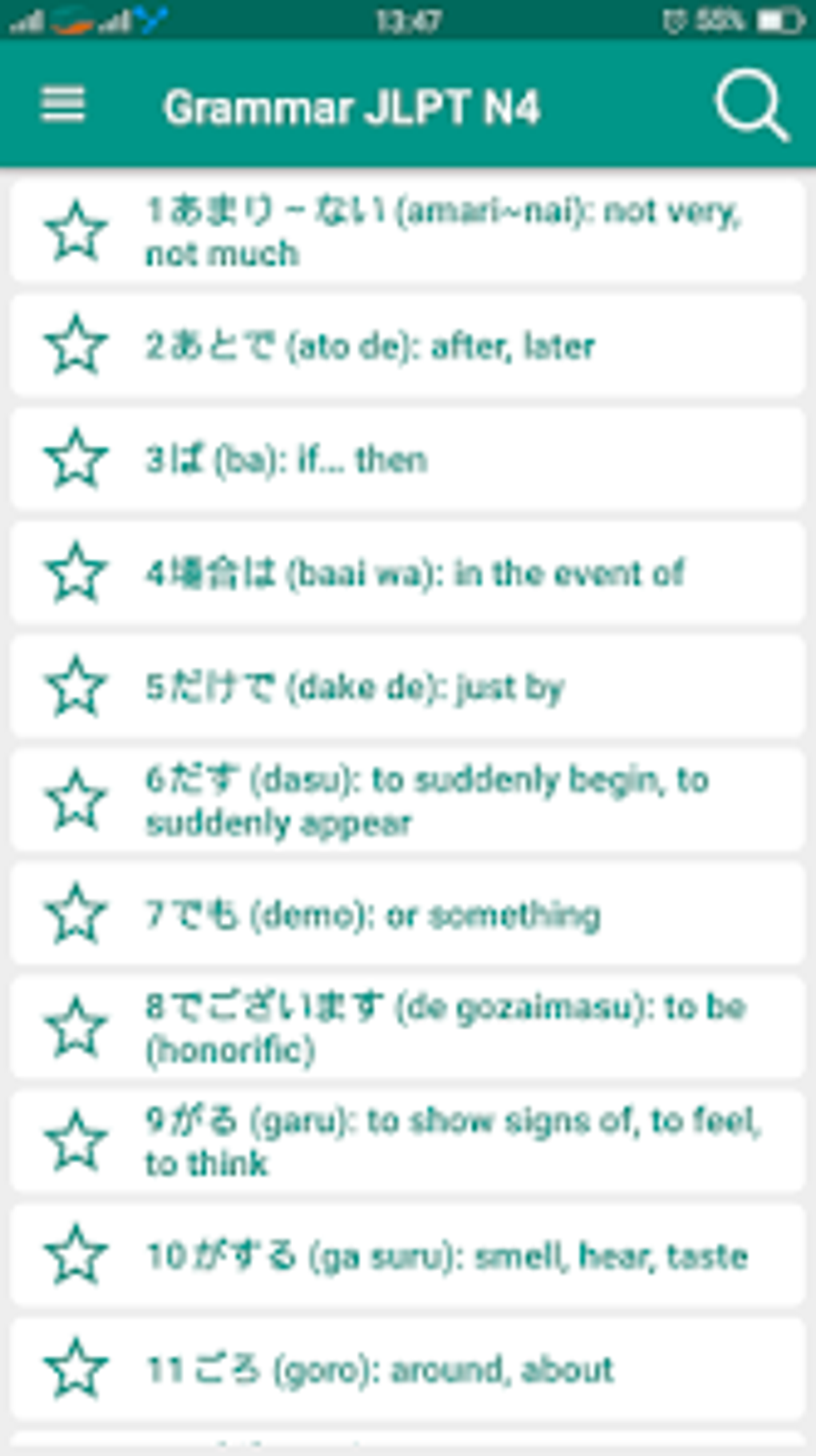The image size is (816, 1456).
Task: Star the だけで (dake de) grammar point
Action: (76, 687)
